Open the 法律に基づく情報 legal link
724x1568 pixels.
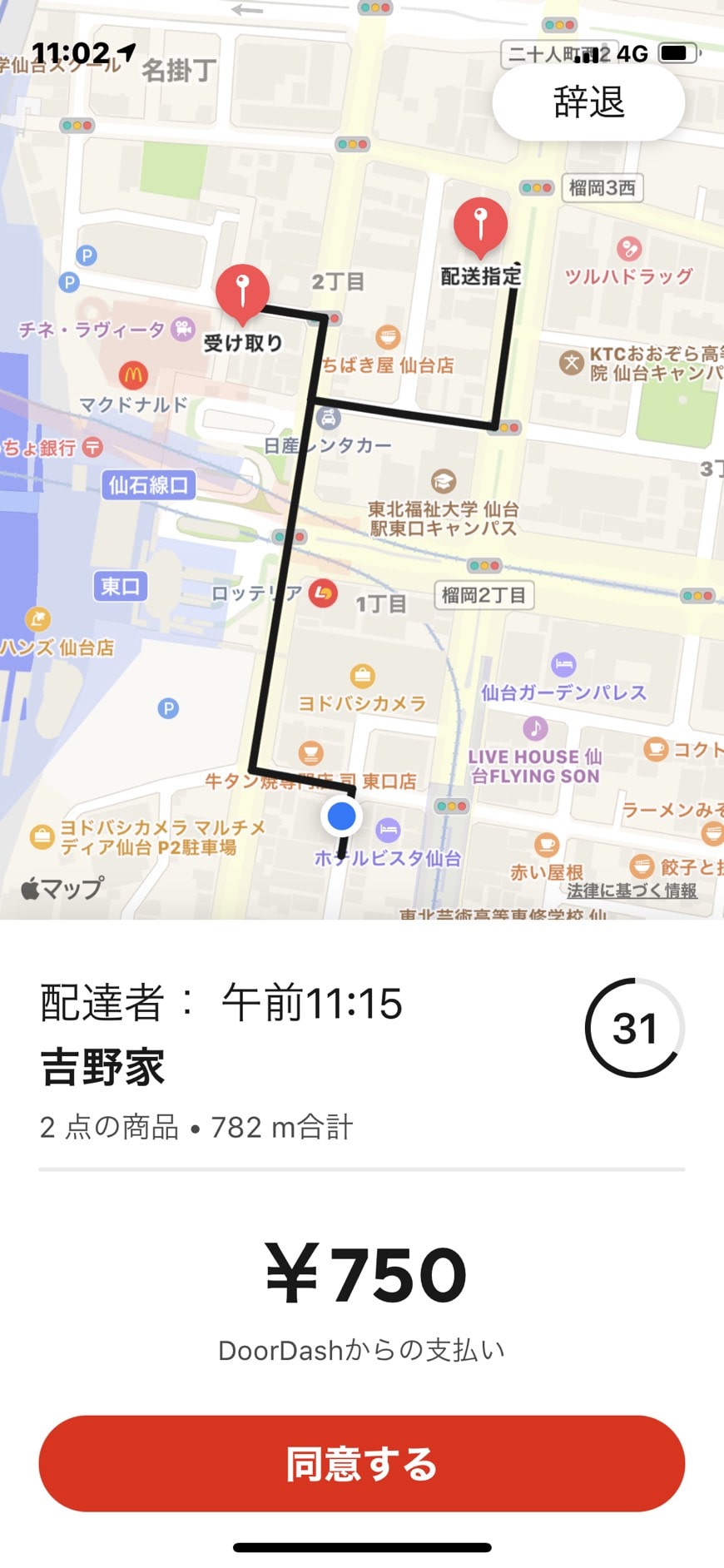pyautogui.click(x=632, y=891)
